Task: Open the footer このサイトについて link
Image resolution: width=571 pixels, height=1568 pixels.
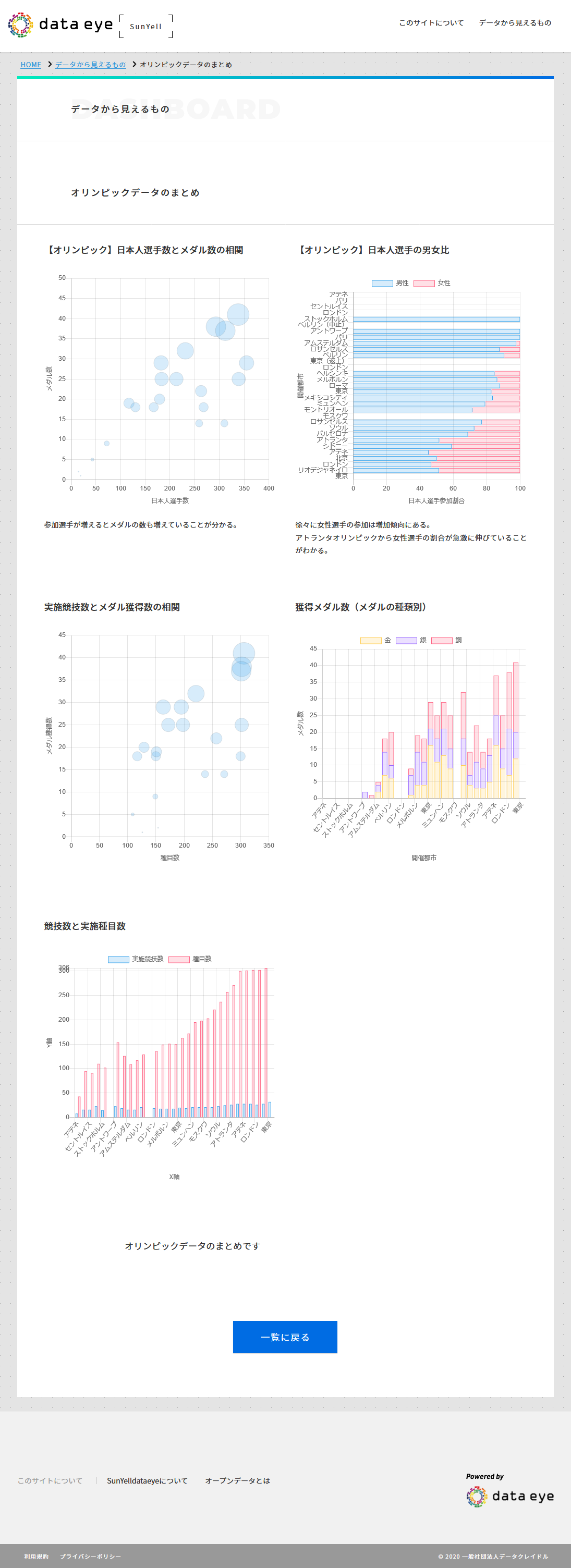Action: (x=50, y=1480)
